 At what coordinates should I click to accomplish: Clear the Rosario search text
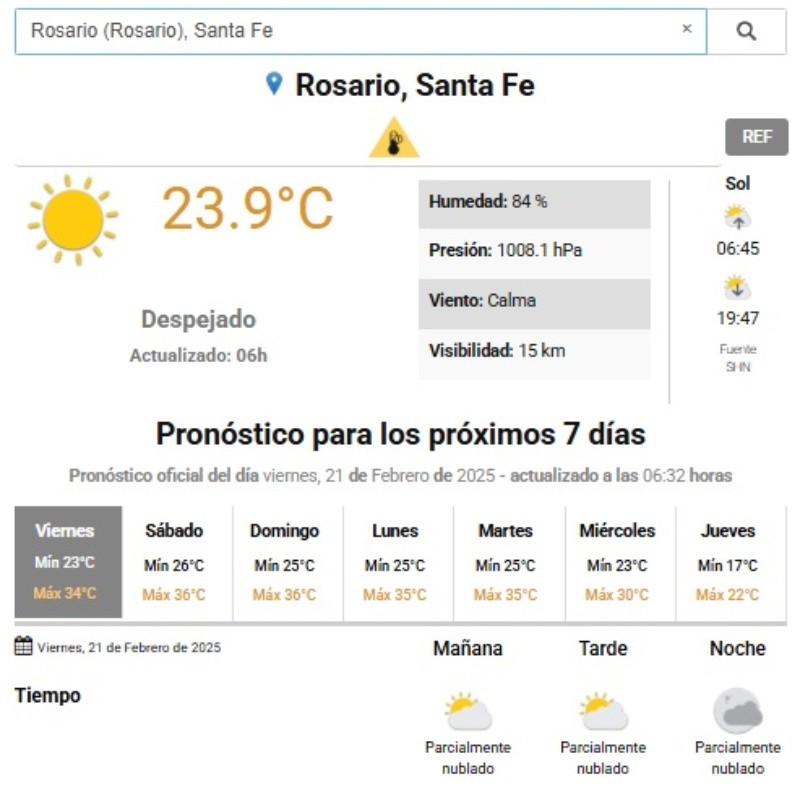click(x=686, y=30)
